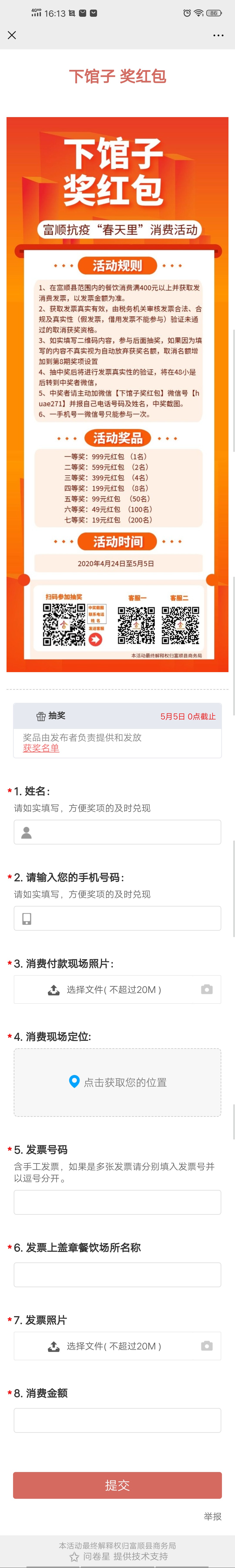The height and width of the screenshot is (1568, 235).
Task: Tap 点击获取您的位置 to get location
Action: pyautogui.click(x=117, y=1082)
